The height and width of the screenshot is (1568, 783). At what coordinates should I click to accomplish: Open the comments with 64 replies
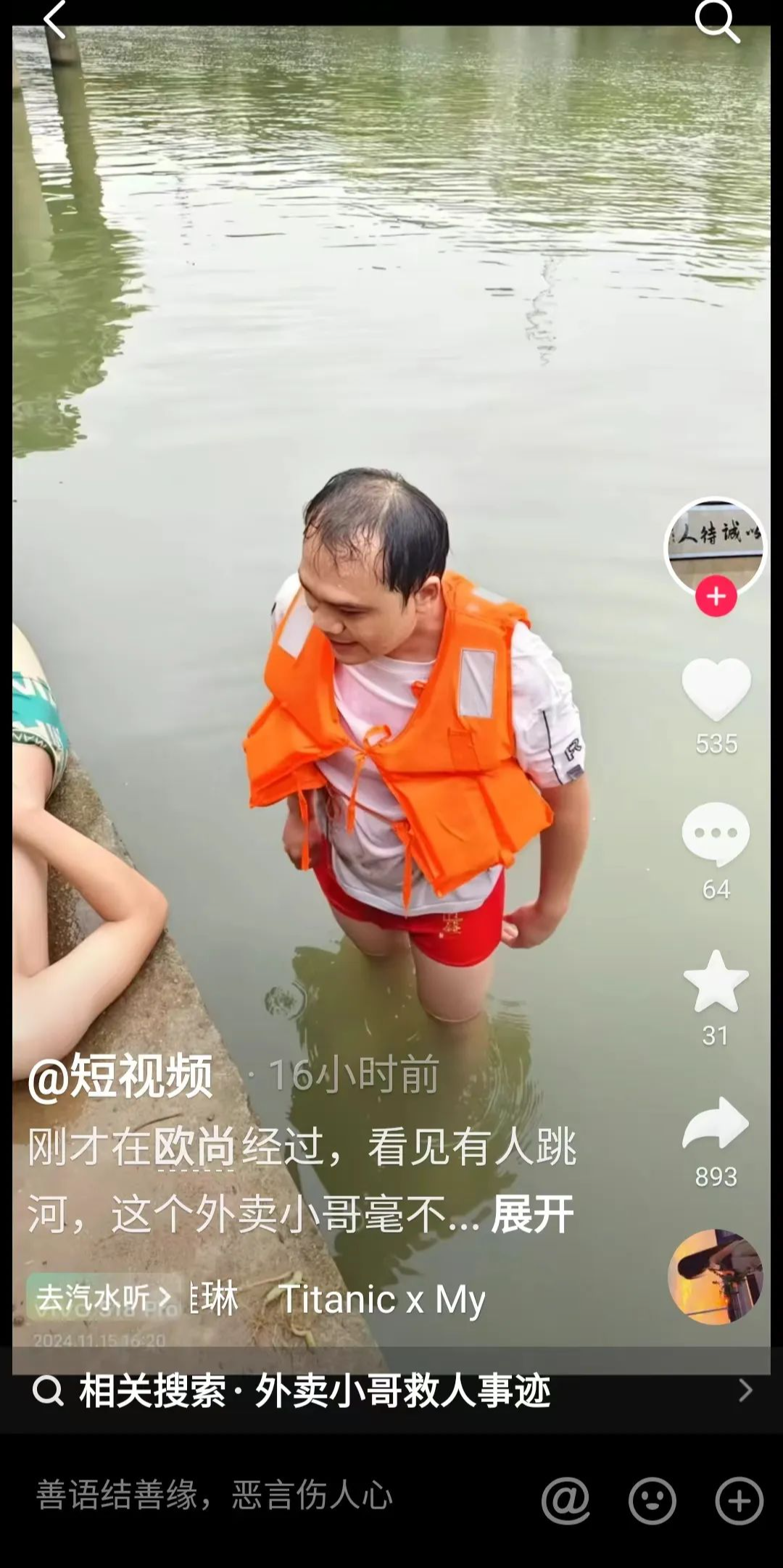(x=716, y=835)
